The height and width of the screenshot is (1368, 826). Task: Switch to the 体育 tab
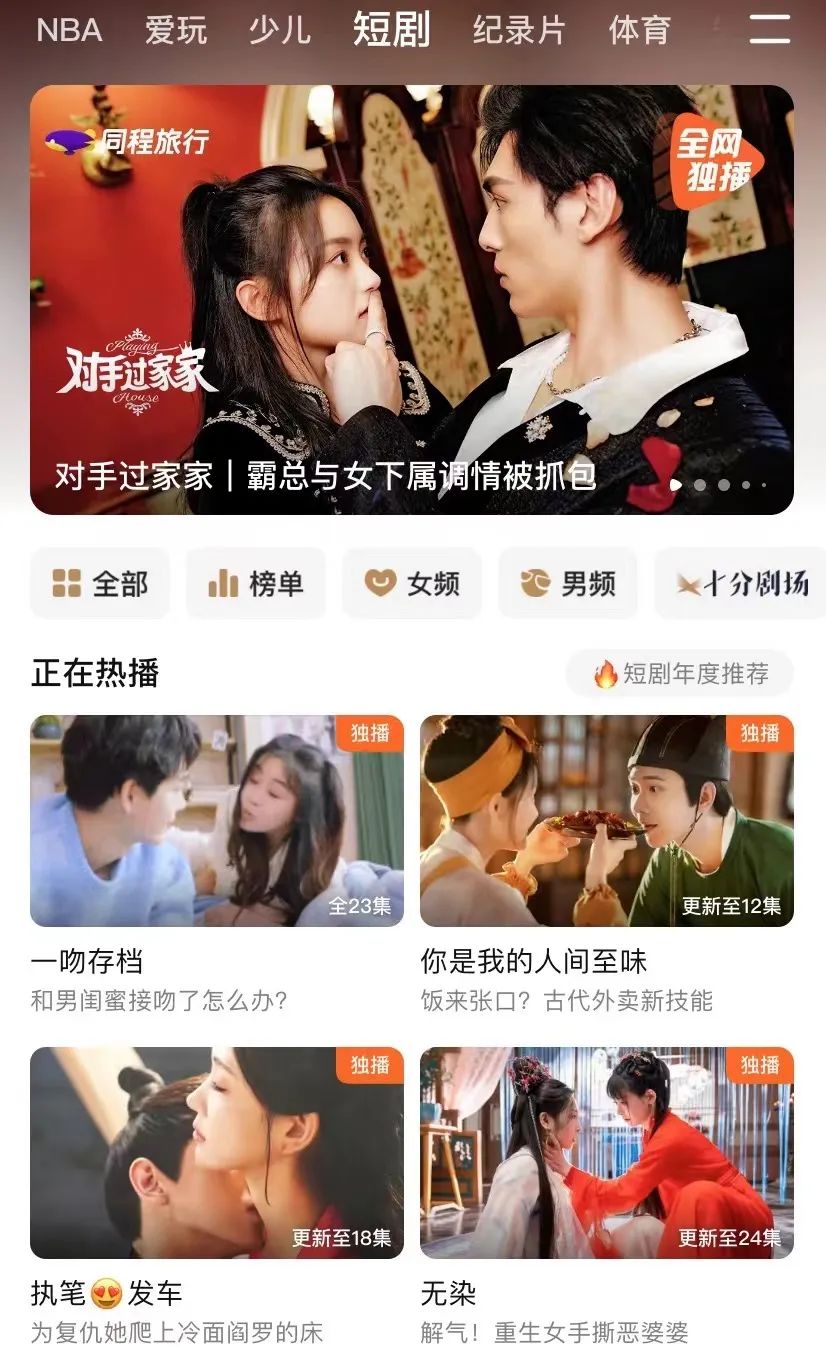(639, 30)
